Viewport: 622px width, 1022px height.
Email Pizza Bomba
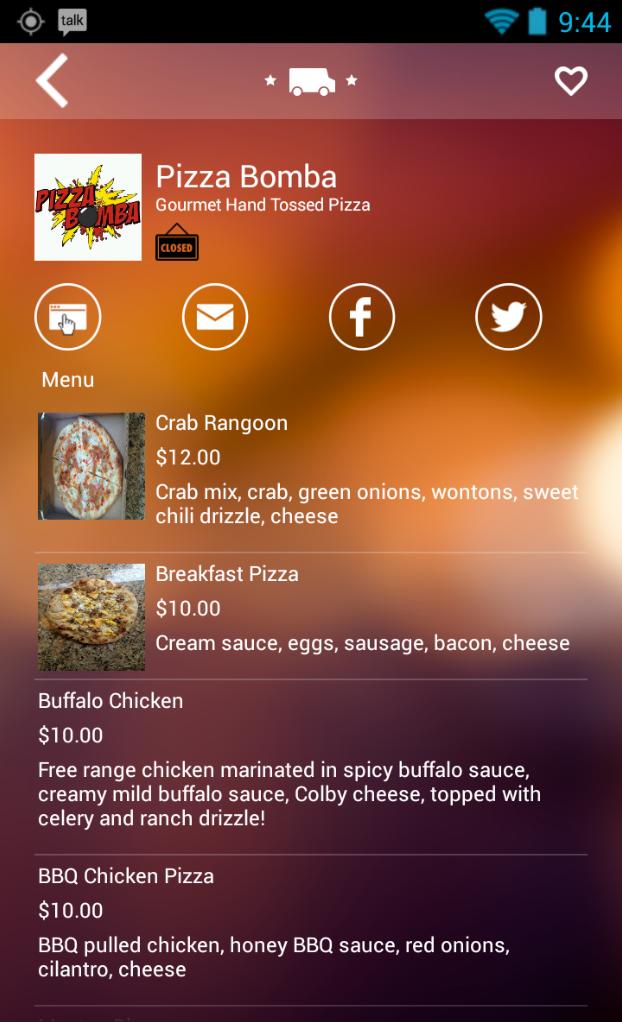pos(214,317)
